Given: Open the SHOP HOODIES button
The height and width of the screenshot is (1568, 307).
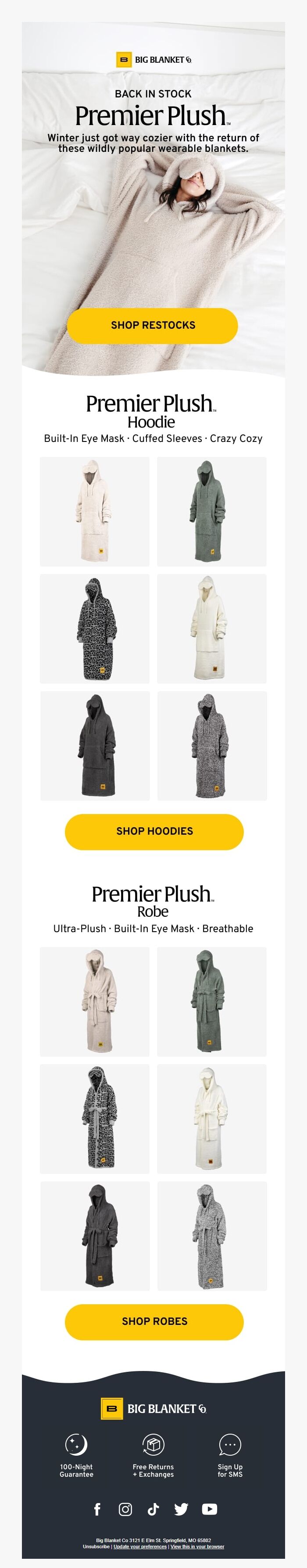Looking at the screenshot, I should click(154, 831).
